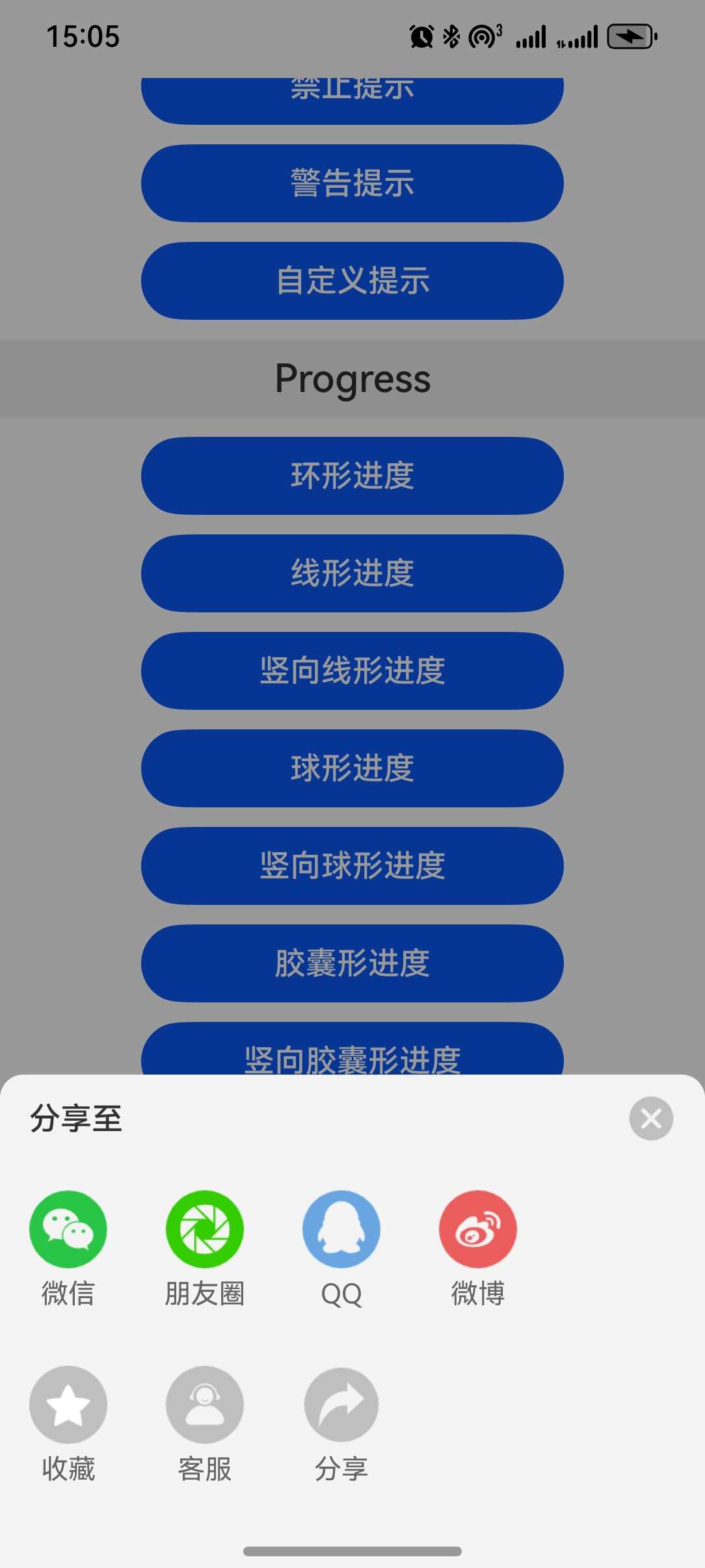Open the 竖向线形进度 vertical linear progress demo
Viewport: 705px width, 1568px height.
tap(352, 672)
